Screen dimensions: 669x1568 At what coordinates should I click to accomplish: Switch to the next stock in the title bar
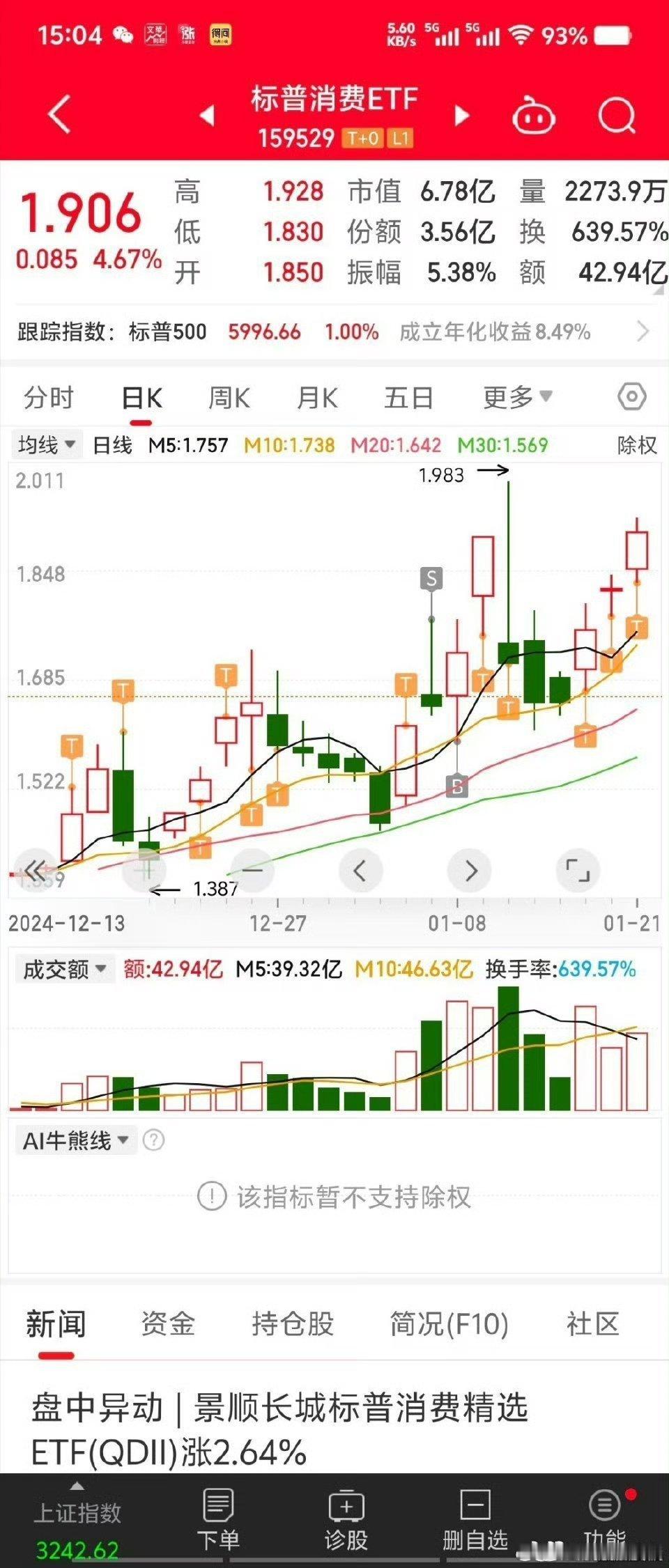point(461,115)
